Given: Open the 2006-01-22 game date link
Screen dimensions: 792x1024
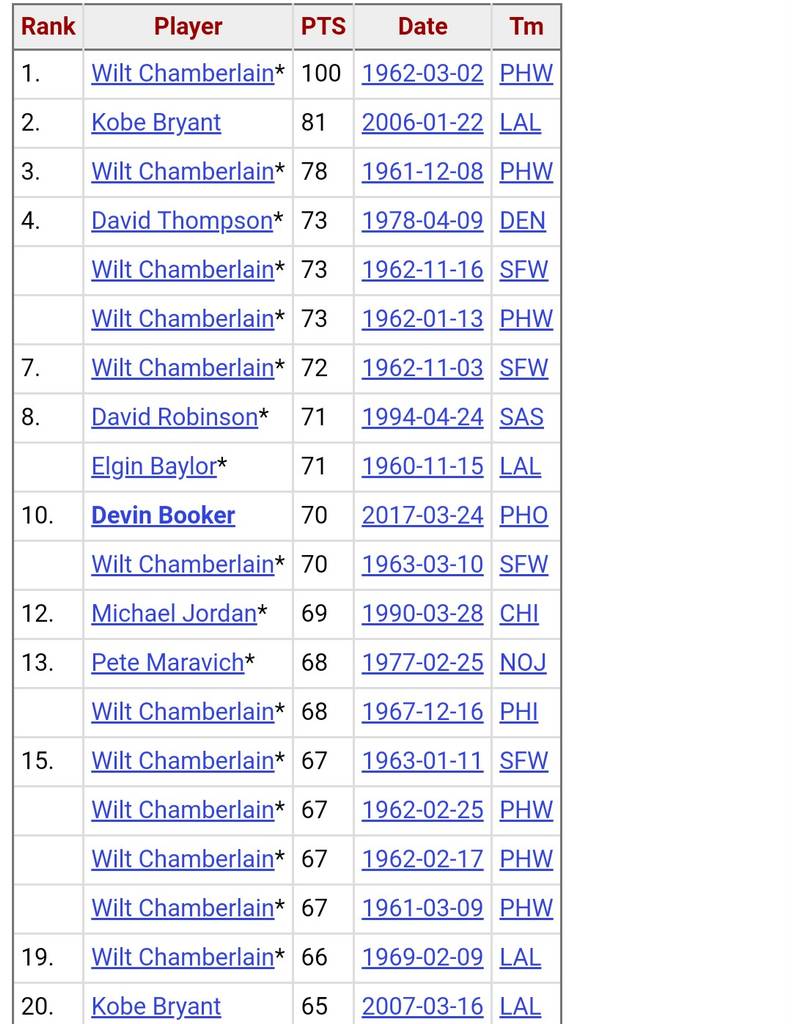Looking at the screenshot, I should click(422, 123).
